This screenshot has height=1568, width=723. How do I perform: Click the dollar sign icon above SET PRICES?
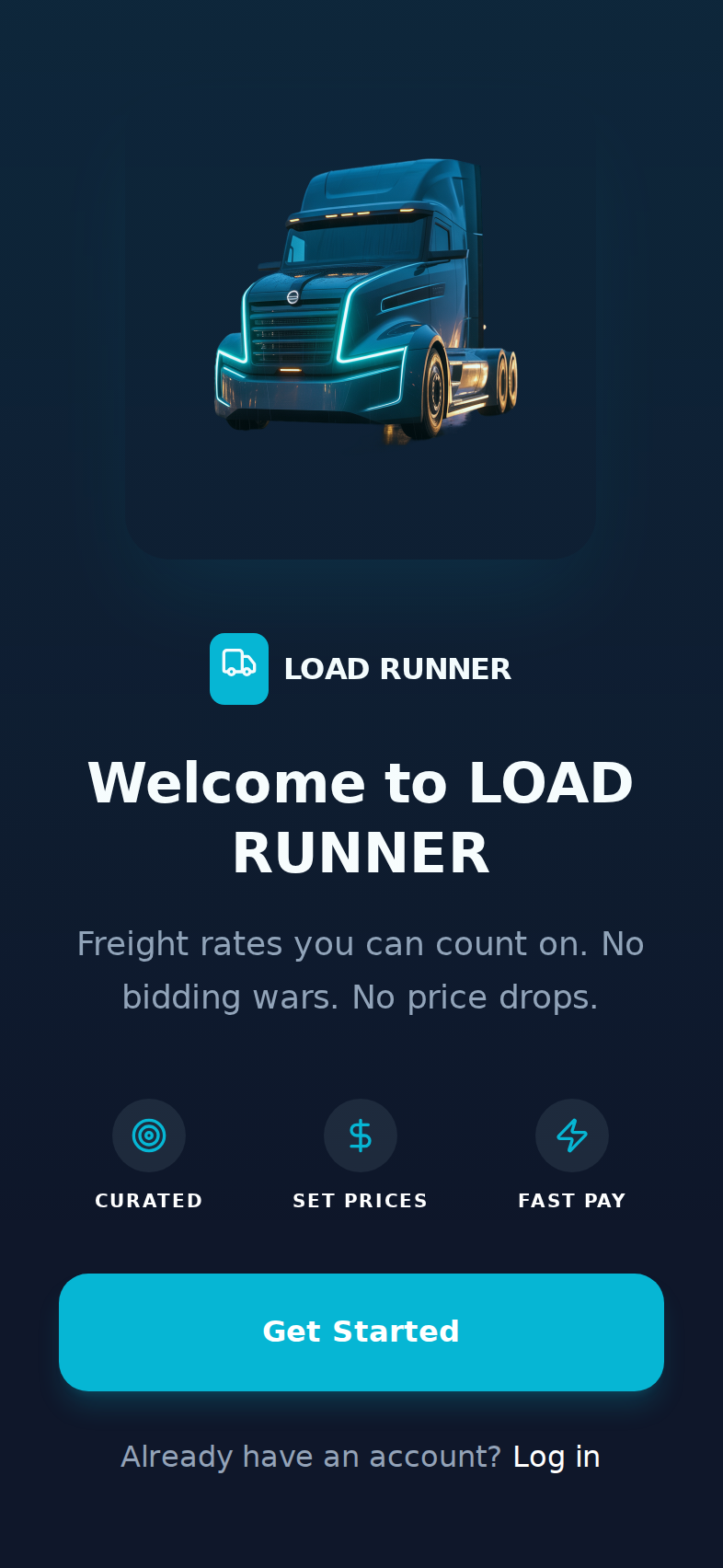pos(360,1135)
